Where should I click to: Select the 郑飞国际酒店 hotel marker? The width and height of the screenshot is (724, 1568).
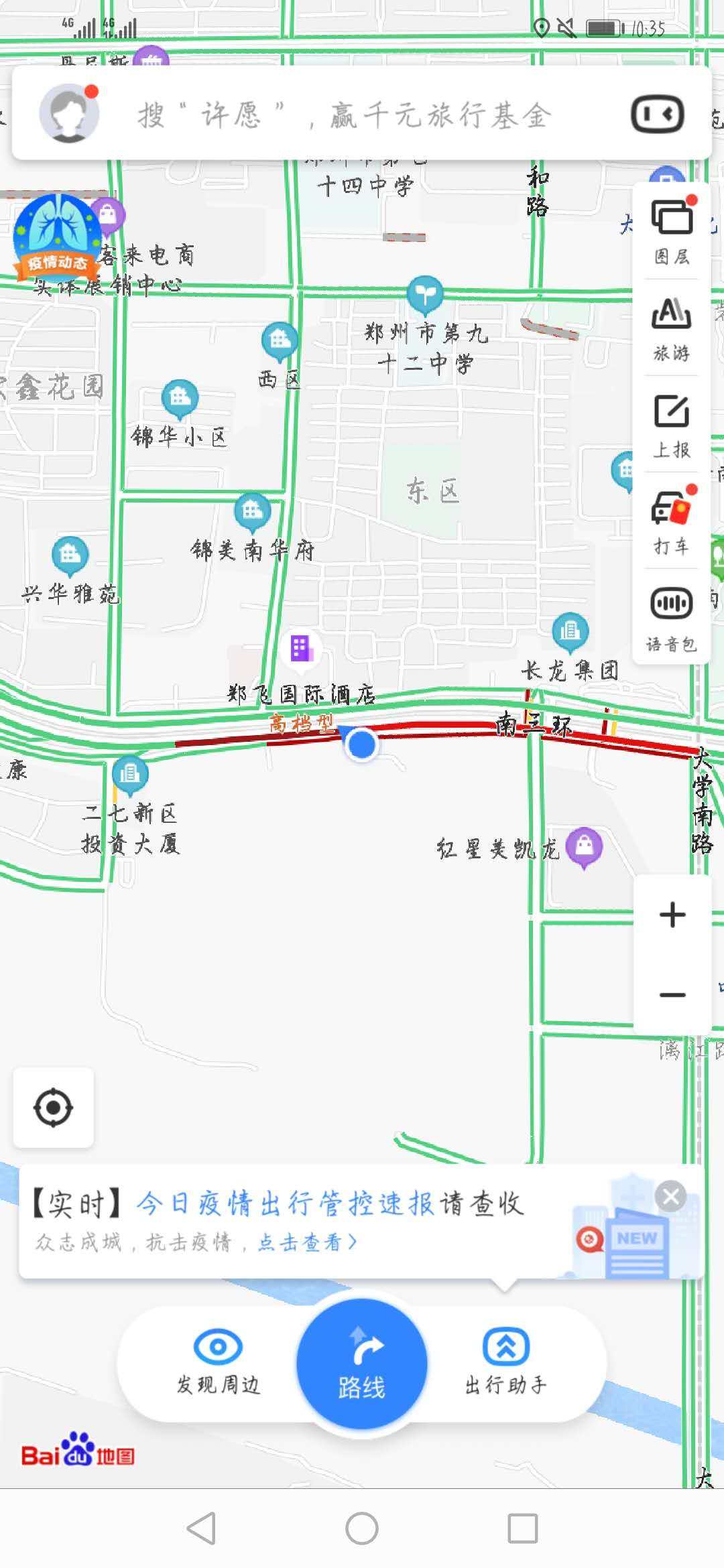coord(301,649)
